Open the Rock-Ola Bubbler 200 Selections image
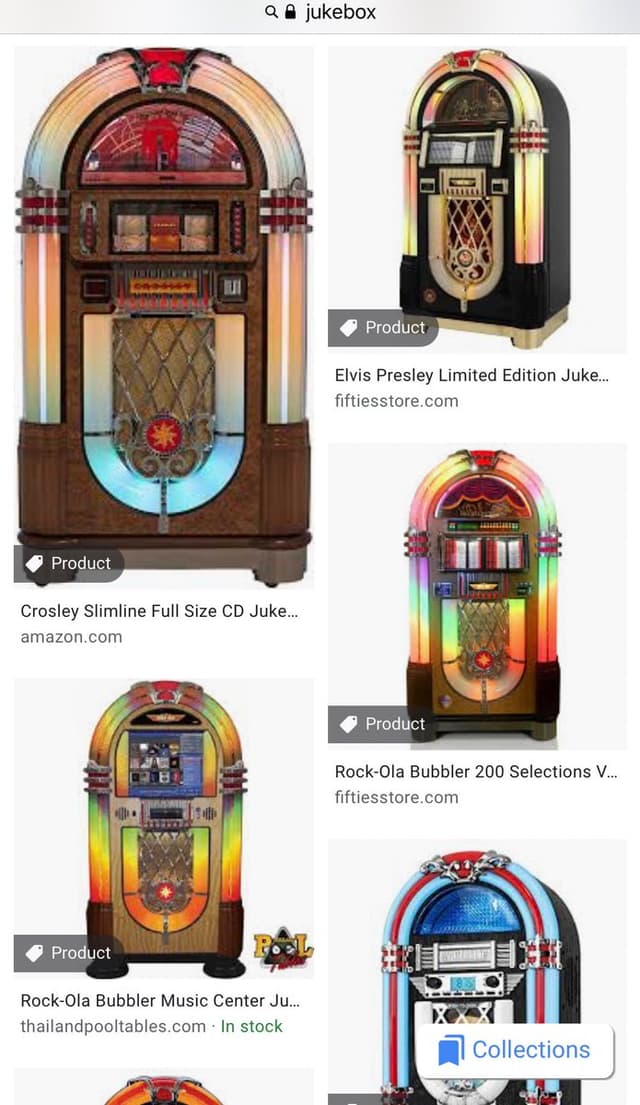640x1105 pixels. click(477, 595)
